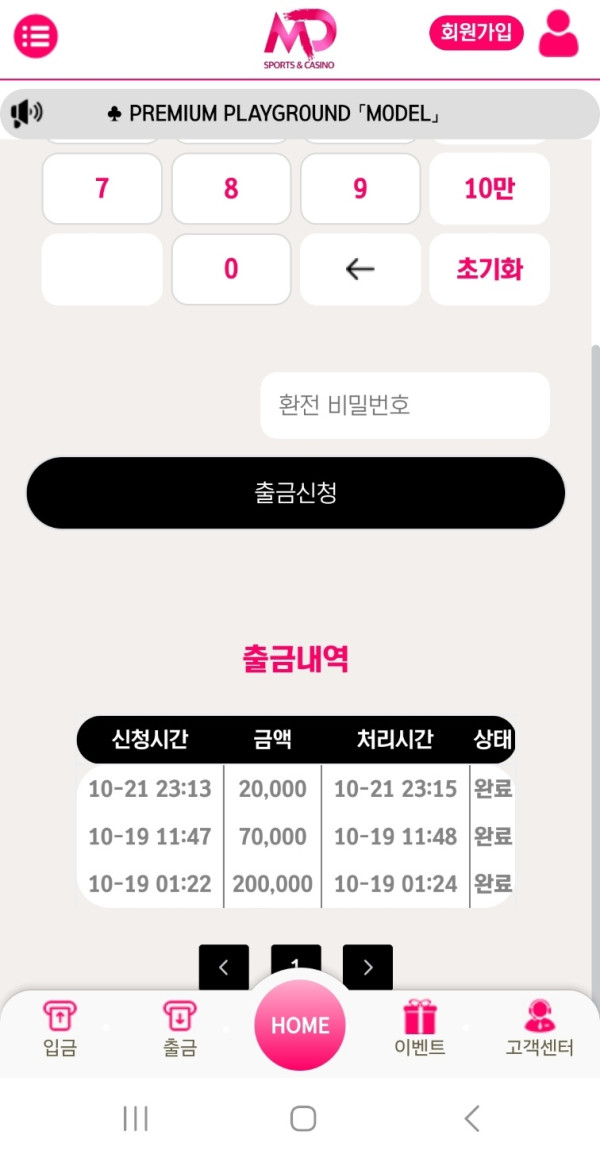
Task: Switch to the 입금 tab
Action: pyautogui.click(x=60, y=1029)
